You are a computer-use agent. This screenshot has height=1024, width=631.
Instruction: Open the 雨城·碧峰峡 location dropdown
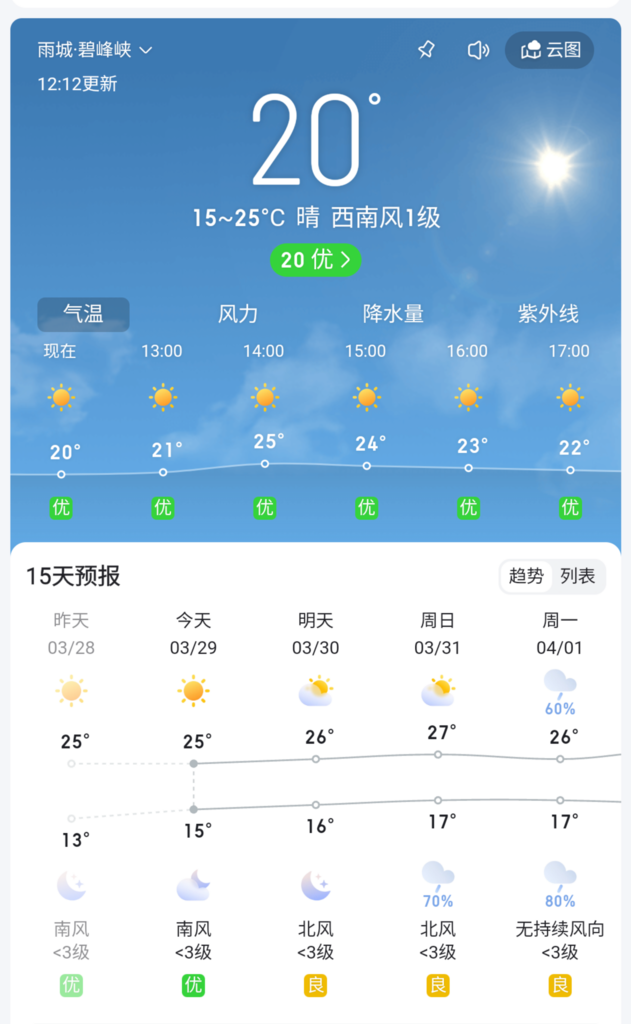point(95,50)
